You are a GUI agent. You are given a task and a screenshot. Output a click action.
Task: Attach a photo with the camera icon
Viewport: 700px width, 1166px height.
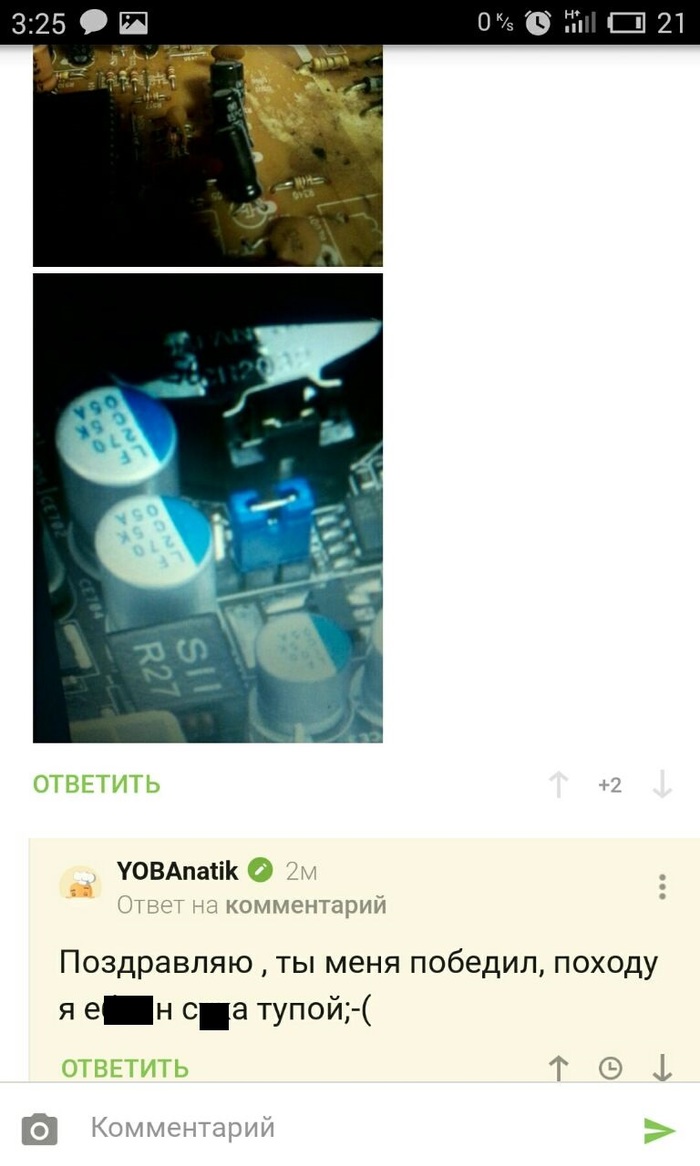(40, 1130)
